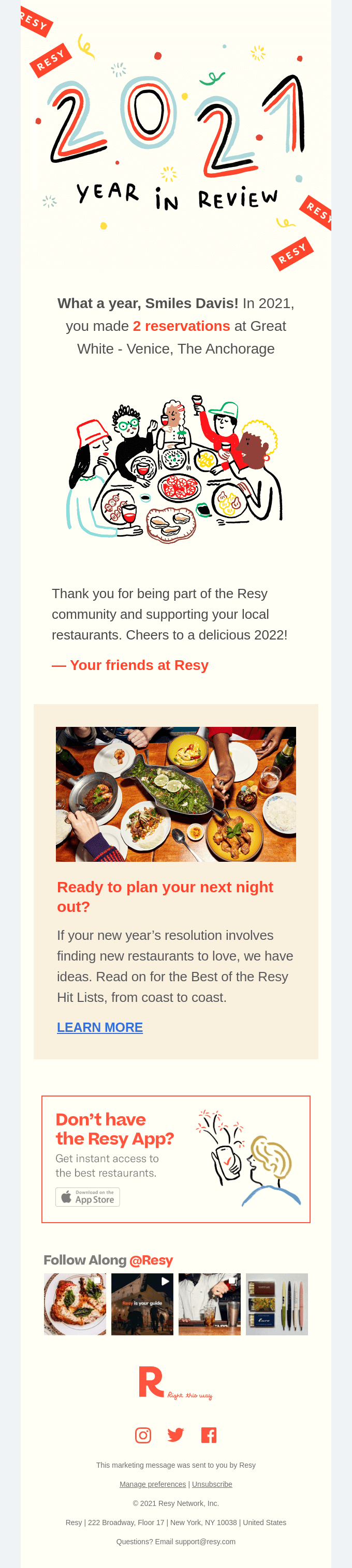Tap the Download on the App Store badge

[87, 1197]
